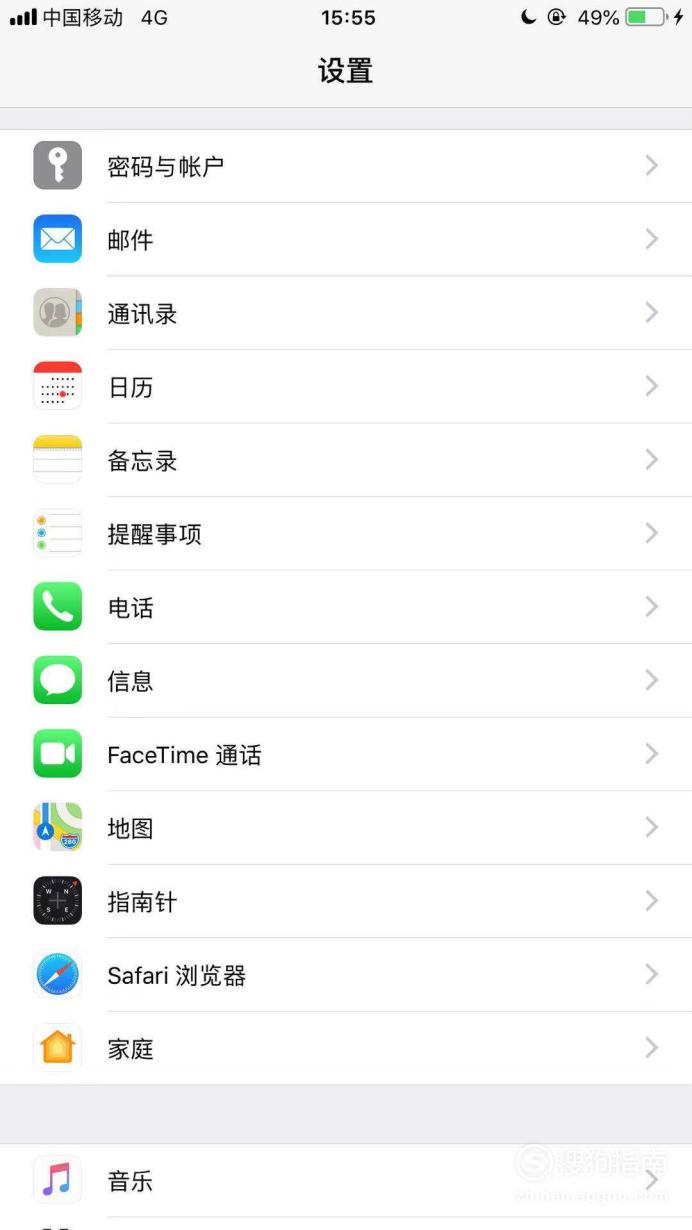
Task: Open 提醒事项 settings
Action: pos(346,534)
